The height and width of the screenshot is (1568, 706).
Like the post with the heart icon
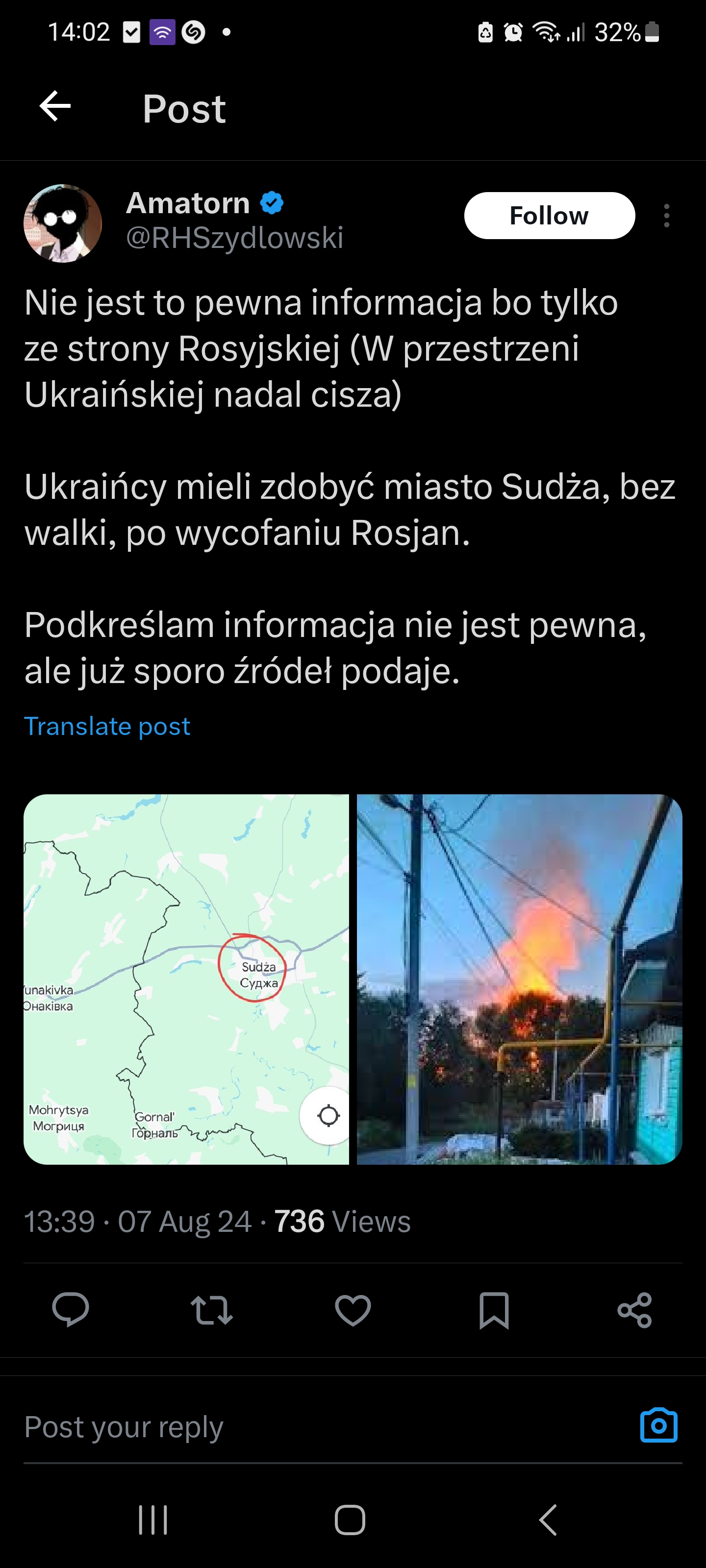coord(353,1309)
